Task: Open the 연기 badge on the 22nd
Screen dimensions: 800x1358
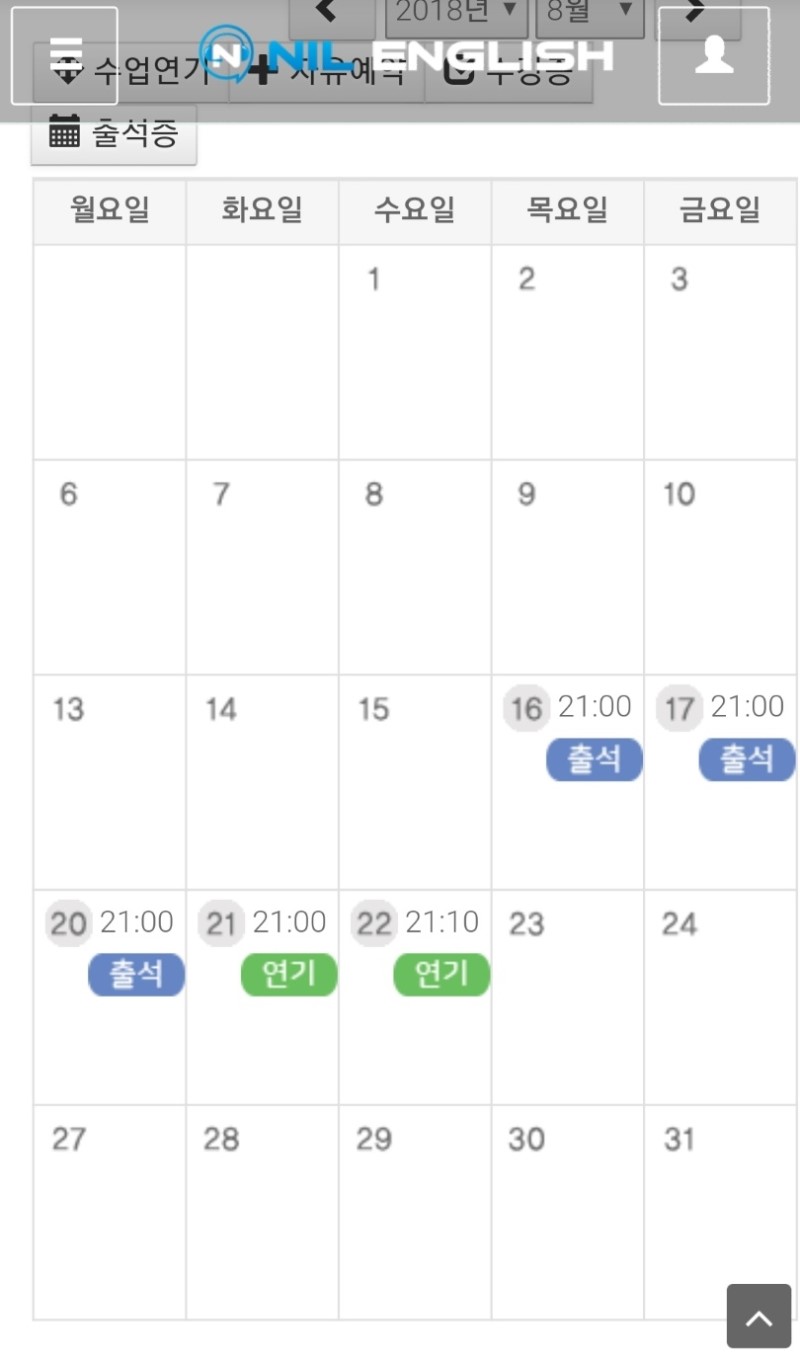Action: click(x=441, y=975)
